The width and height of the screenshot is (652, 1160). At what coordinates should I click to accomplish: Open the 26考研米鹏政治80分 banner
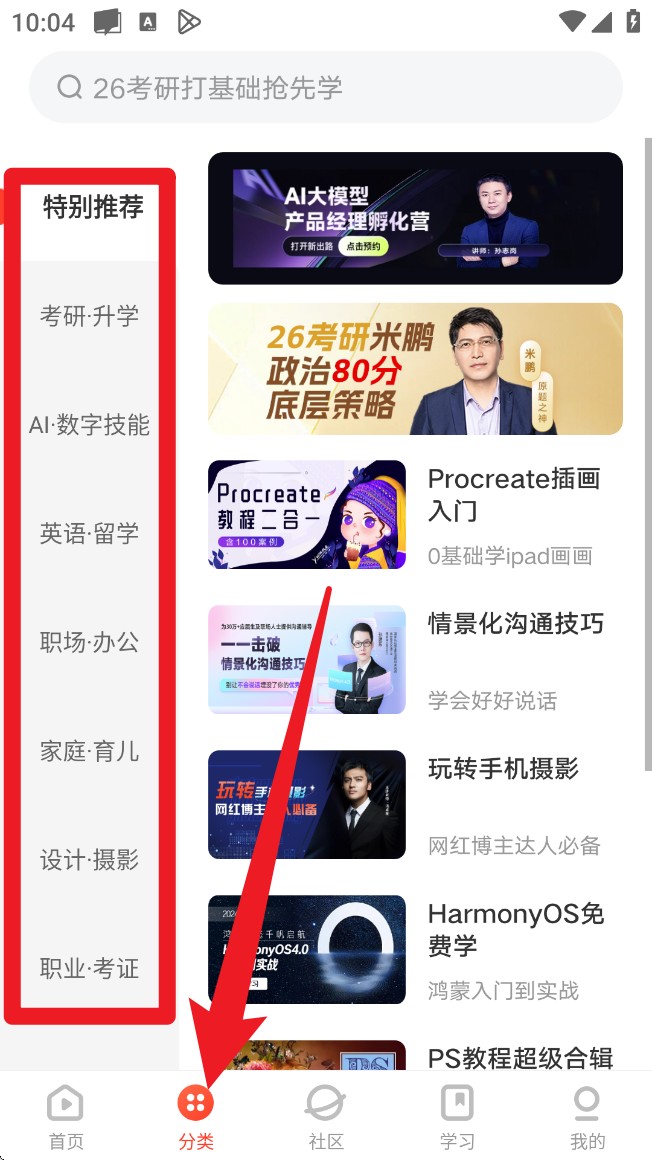(x=415, y=369)
